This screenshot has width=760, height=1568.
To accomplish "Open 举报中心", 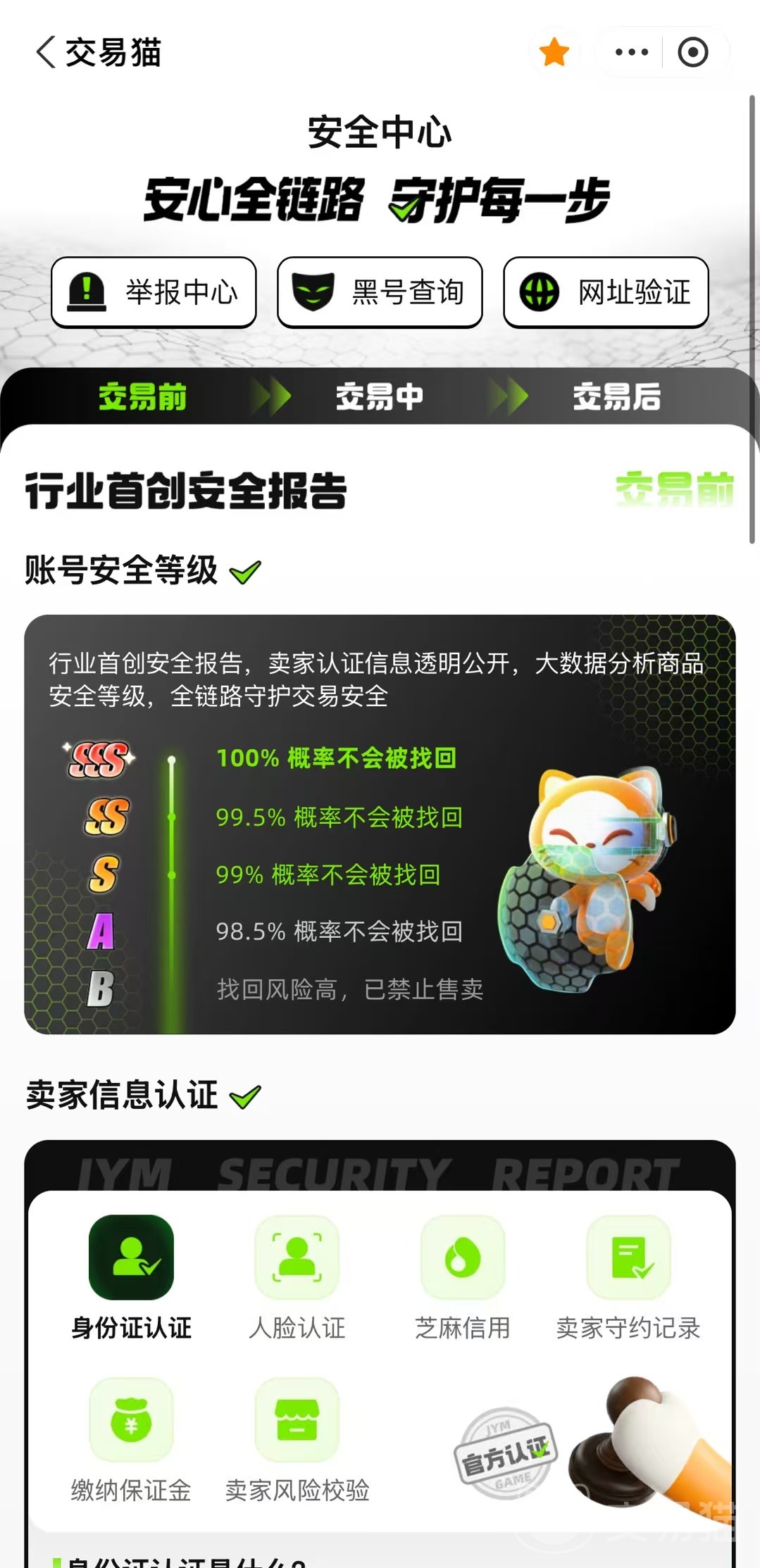I will coord(154,292).
